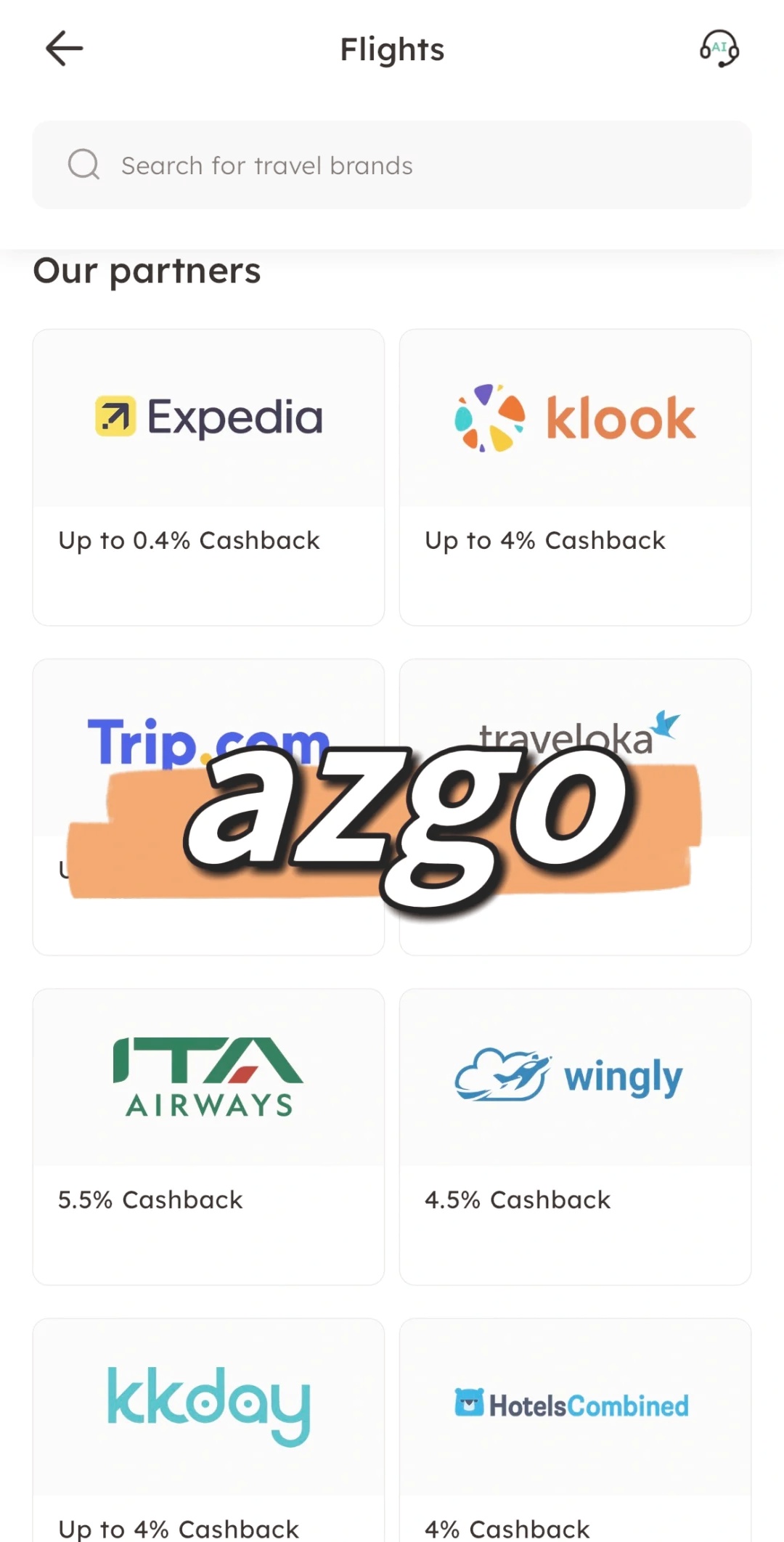Screen dimensions: 784x1542
Task: Open Wingly 4.5% cashback card
Action: pos(575,1136)
